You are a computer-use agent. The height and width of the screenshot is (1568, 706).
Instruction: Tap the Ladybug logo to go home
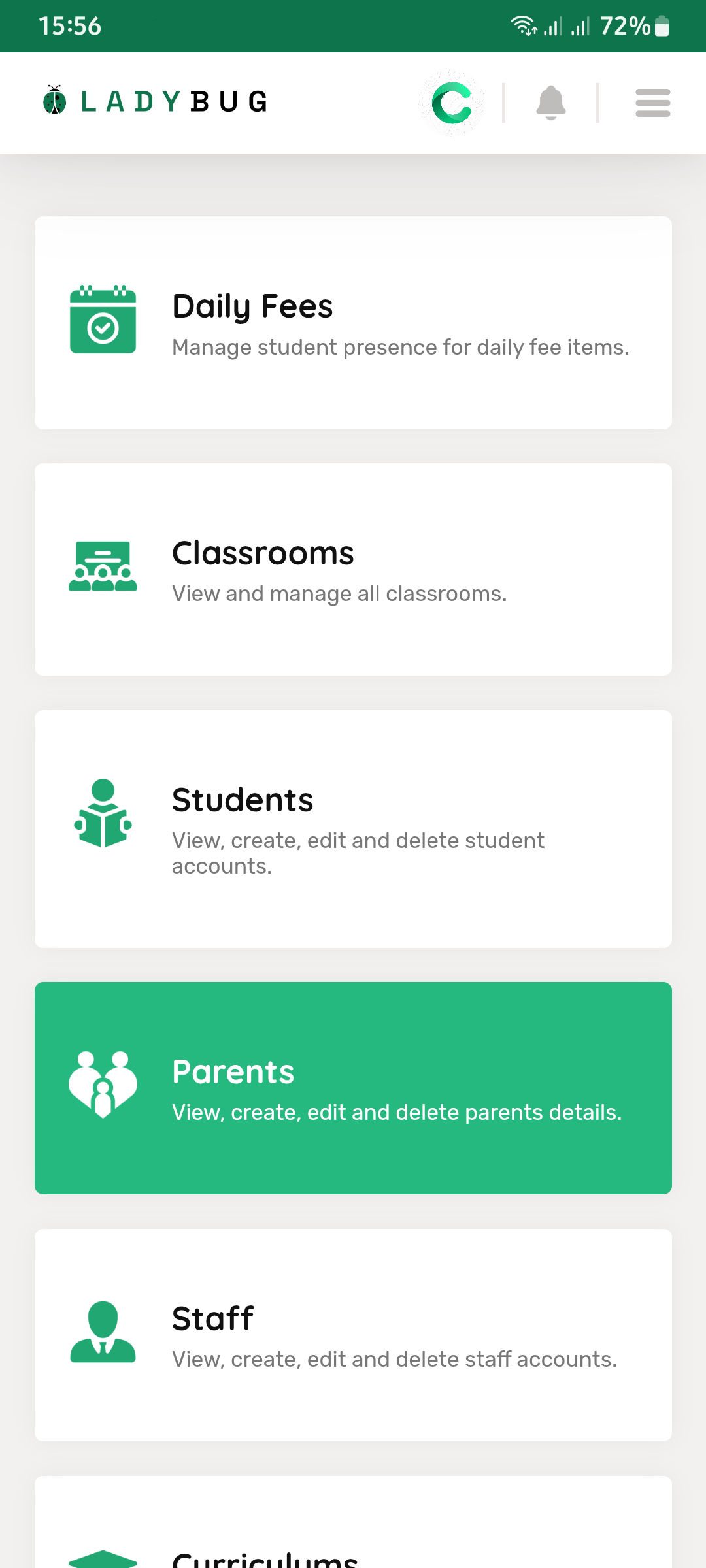click(155, 102)
